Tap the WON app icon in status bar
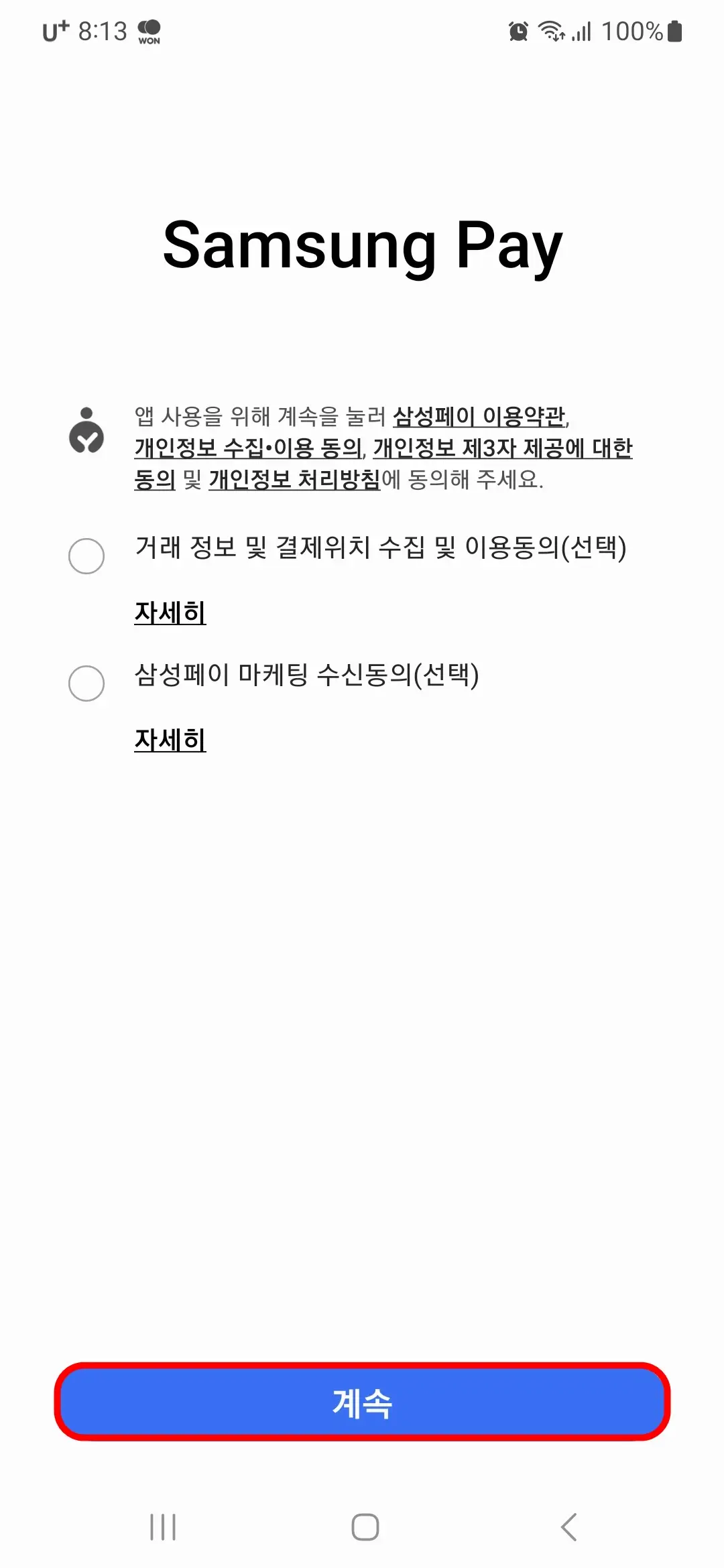The height and width of the screenshot is (1568, 724). point(150,29)
